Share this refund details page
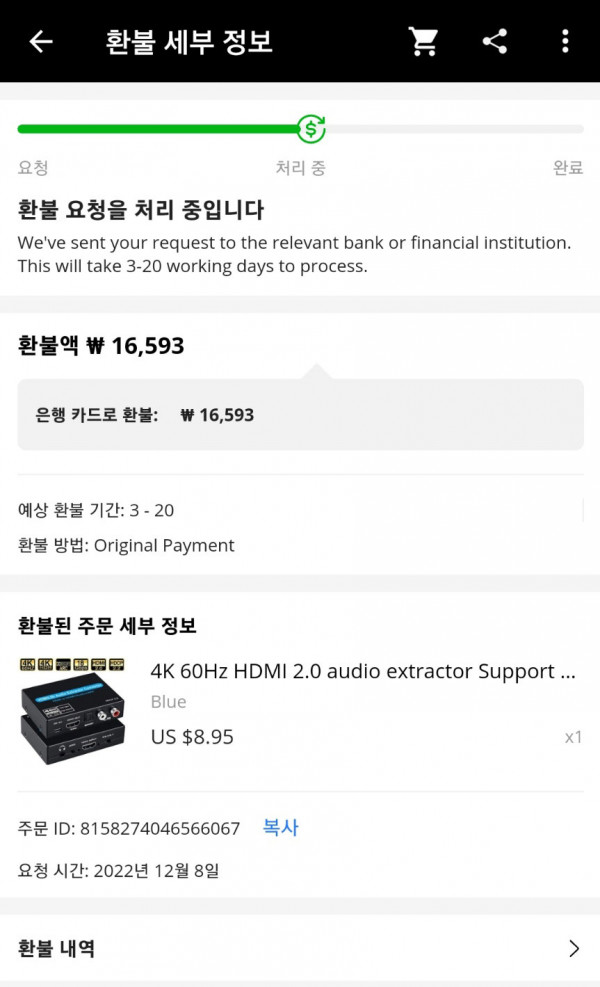 (x=495, y=41)
